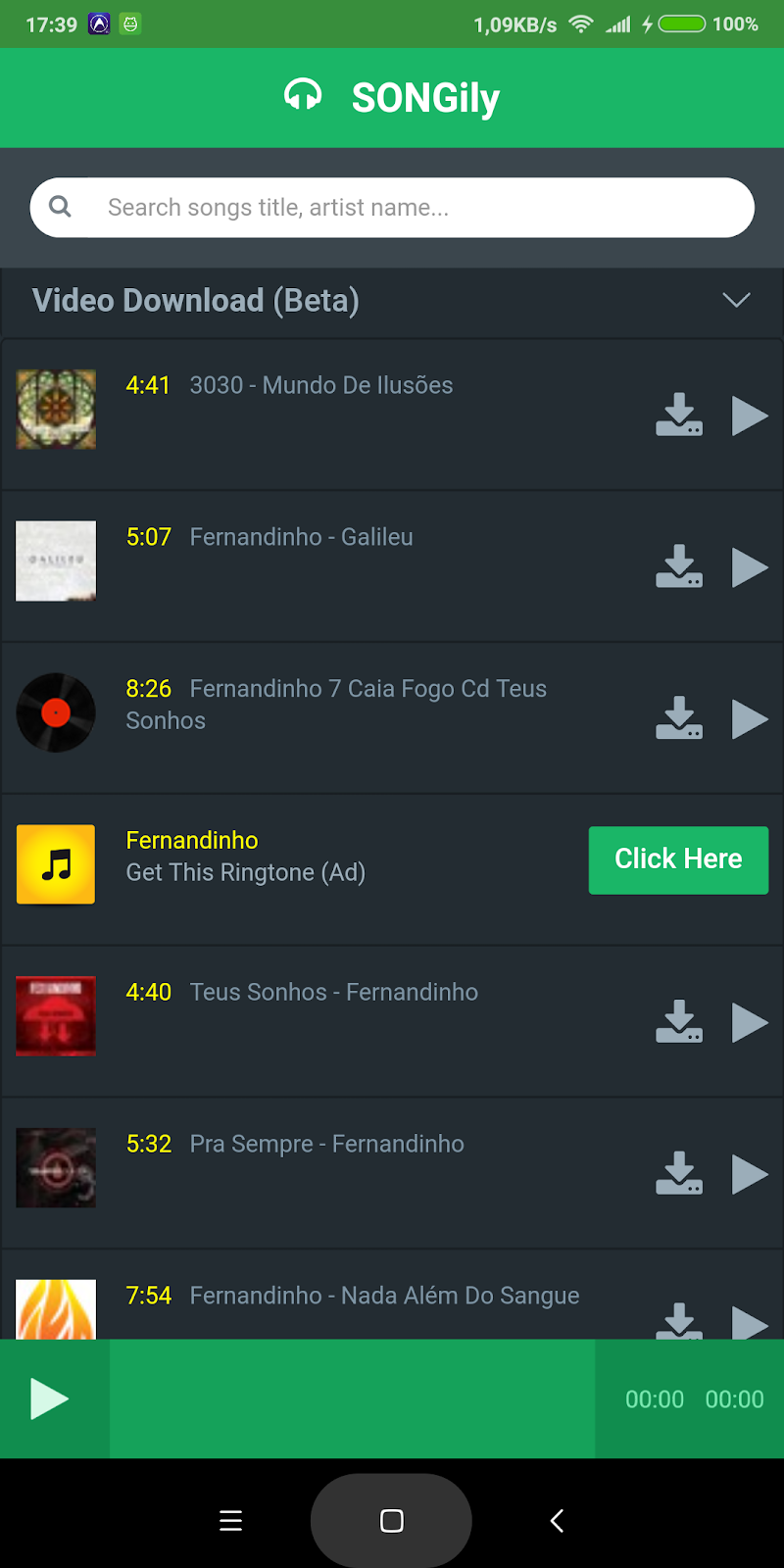Screen dimensions: 784x1568
Task: Start playback in the bottom player bar
Action: coord(50,1398)
